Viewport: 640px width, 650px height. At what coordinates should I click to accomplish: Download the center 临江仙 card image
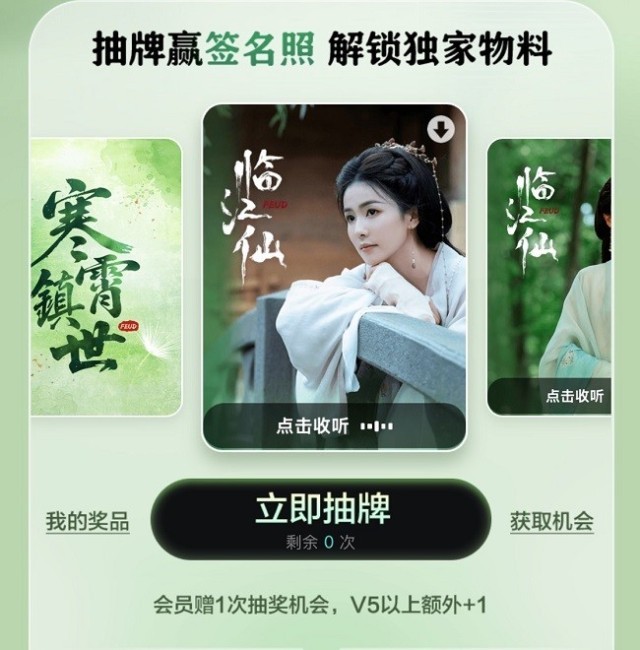click(441, 129)
